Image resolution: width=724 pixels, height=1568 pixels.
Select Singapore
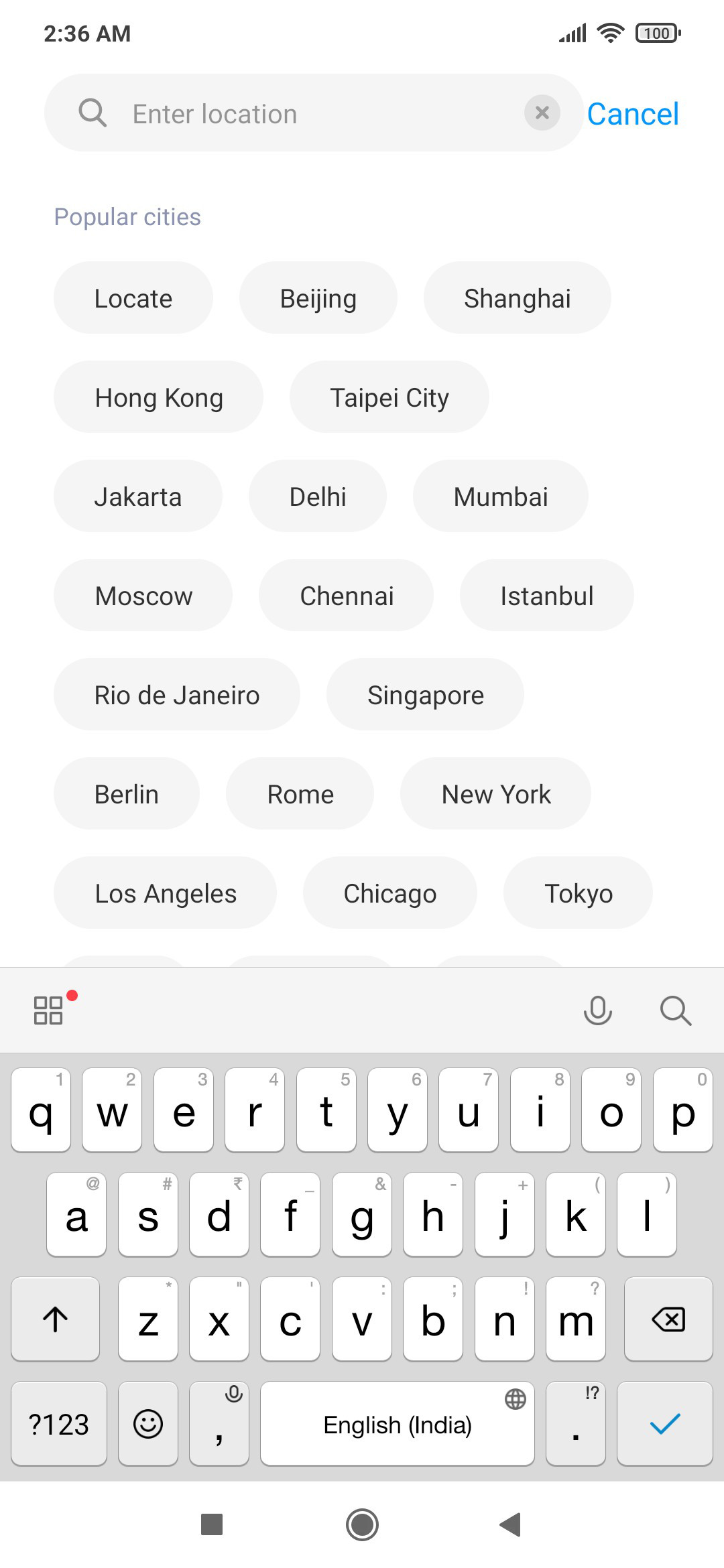tap(426, 695)
